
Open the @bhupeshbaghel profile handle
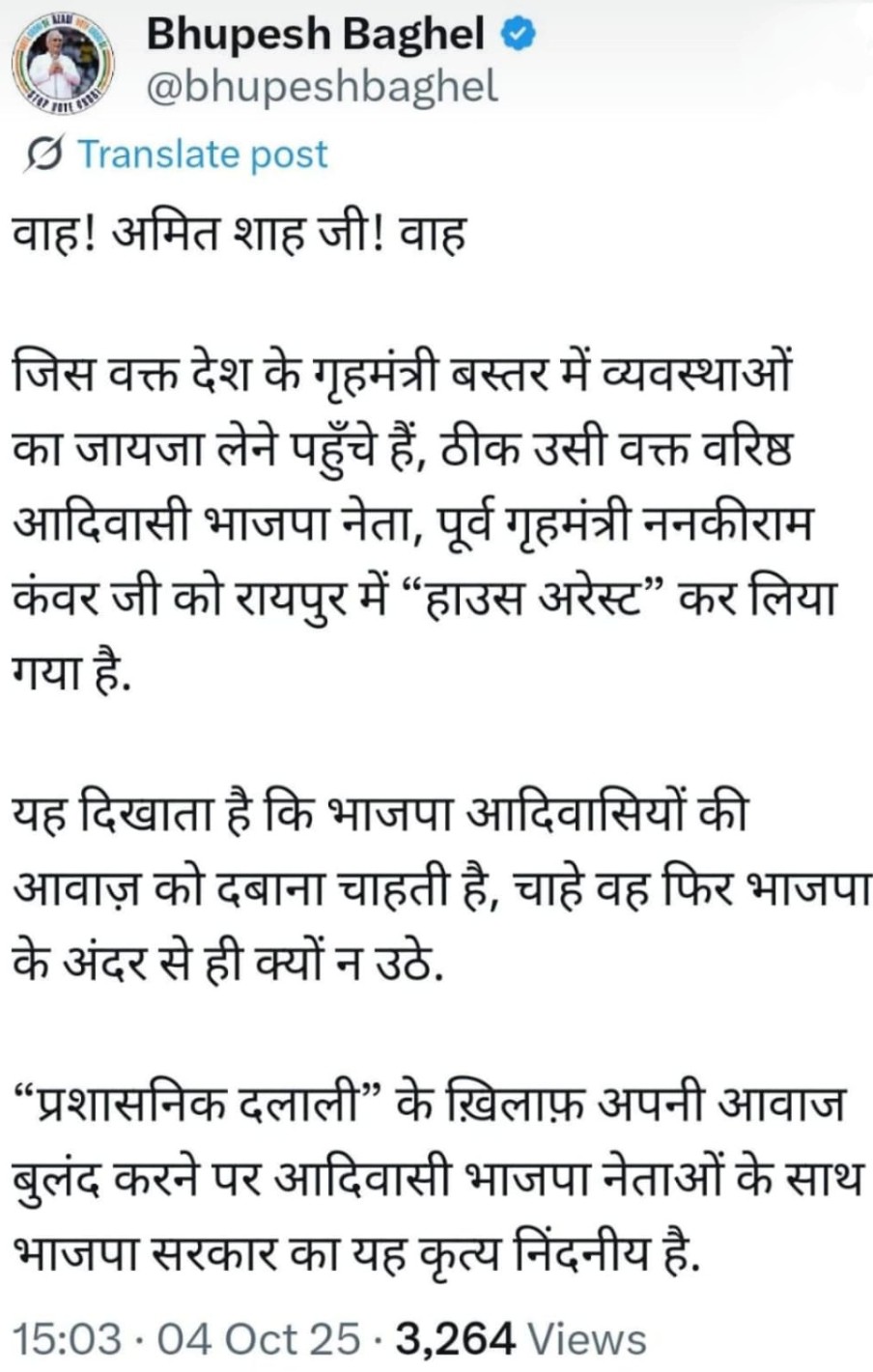point(321,88)
